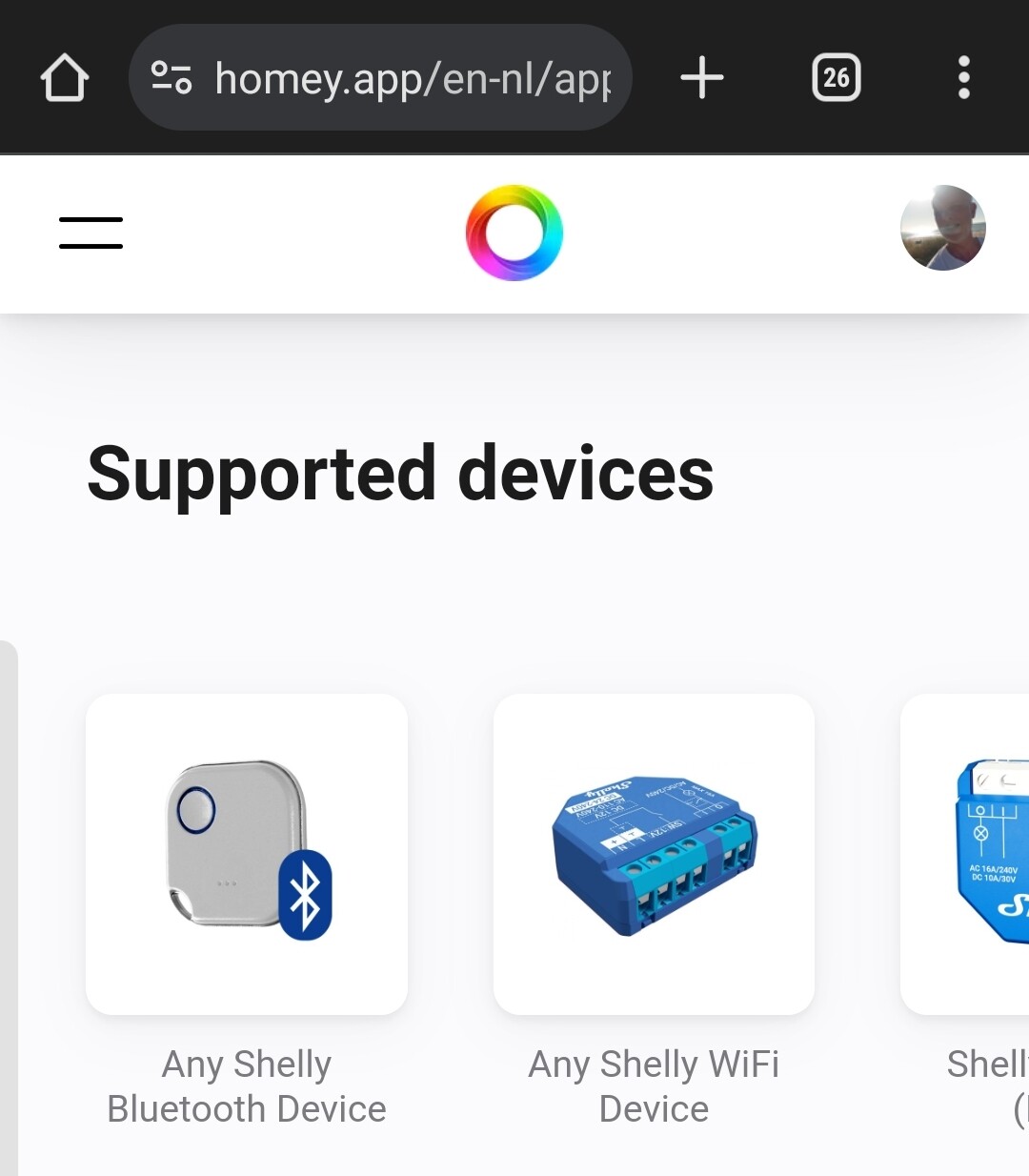Select Any Shelly WiFi Device card
The image size is (1029, 1176).
(654, 854)
